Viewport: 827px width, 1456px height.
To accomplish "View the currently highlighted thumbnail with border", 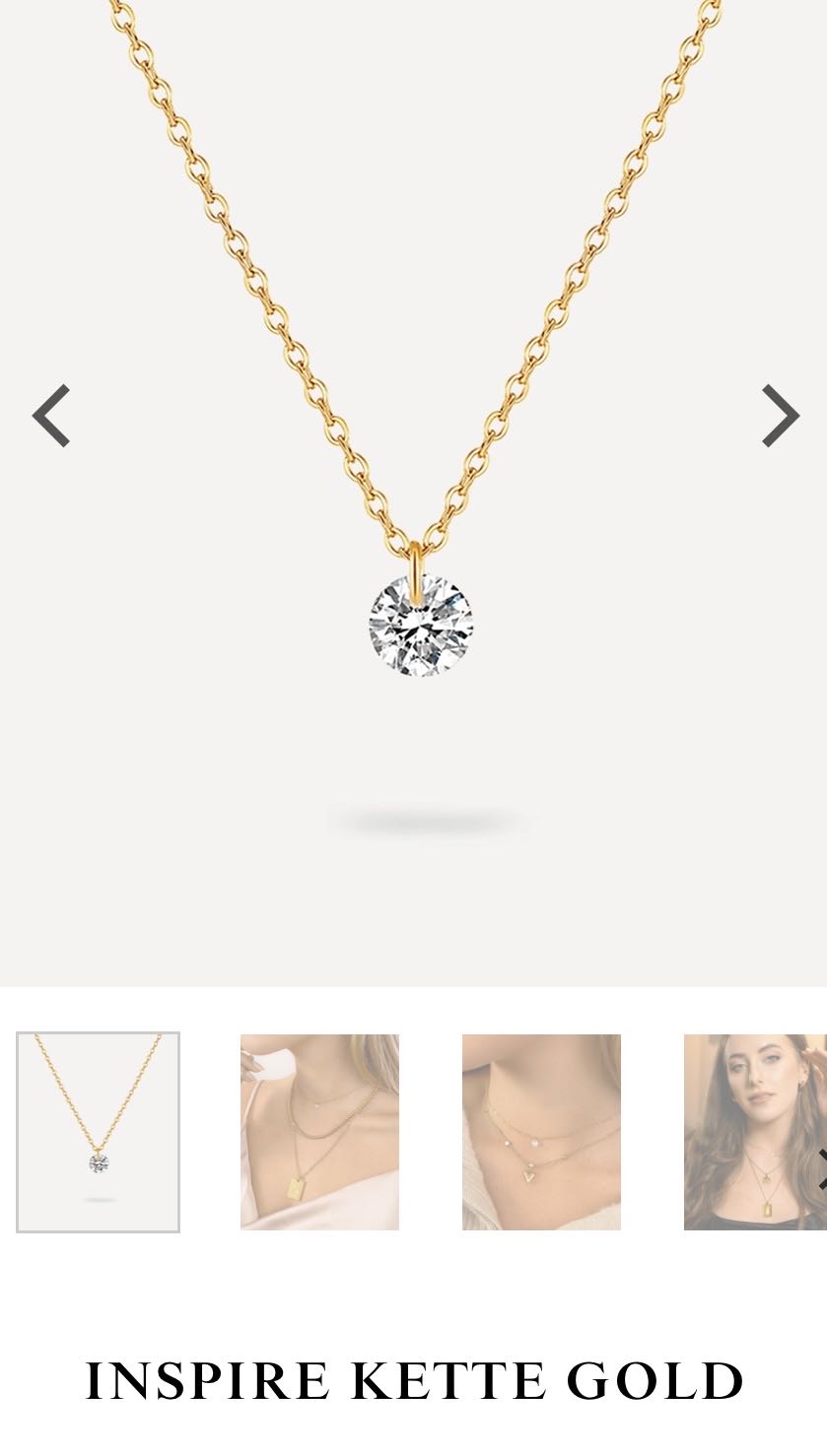I will [98, 1131].
